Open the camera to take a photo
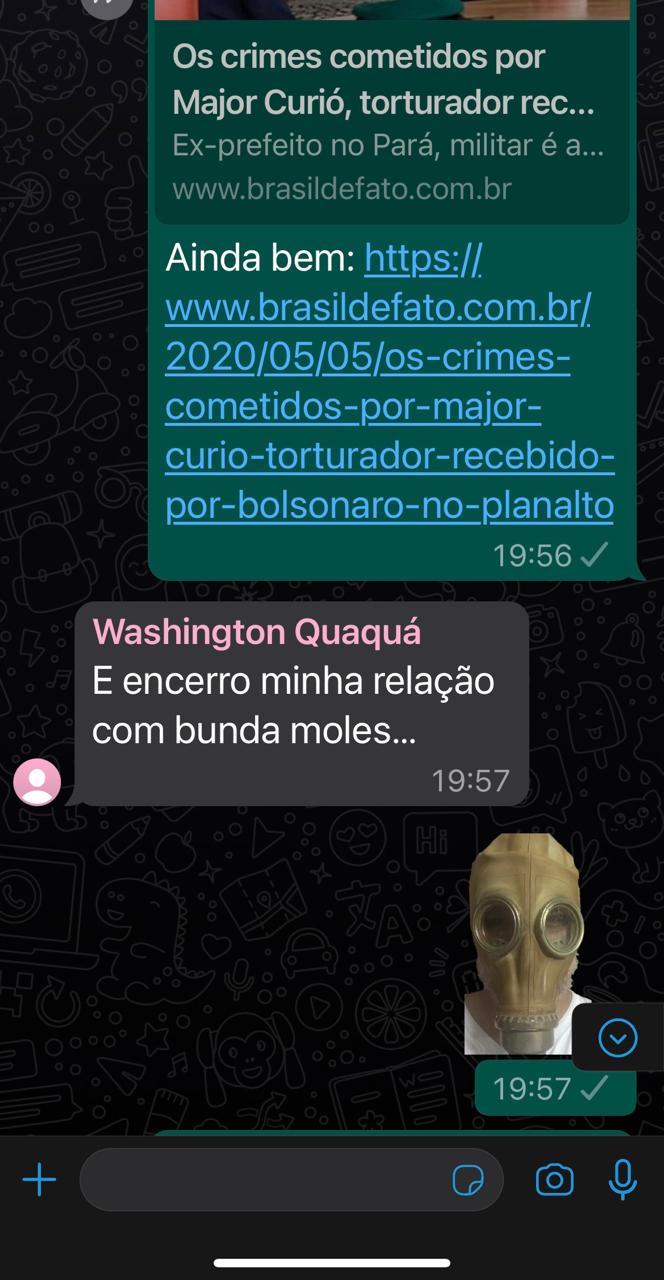Image resolution: width=664 pixels, height=1280 pixels. (554, 1181)
